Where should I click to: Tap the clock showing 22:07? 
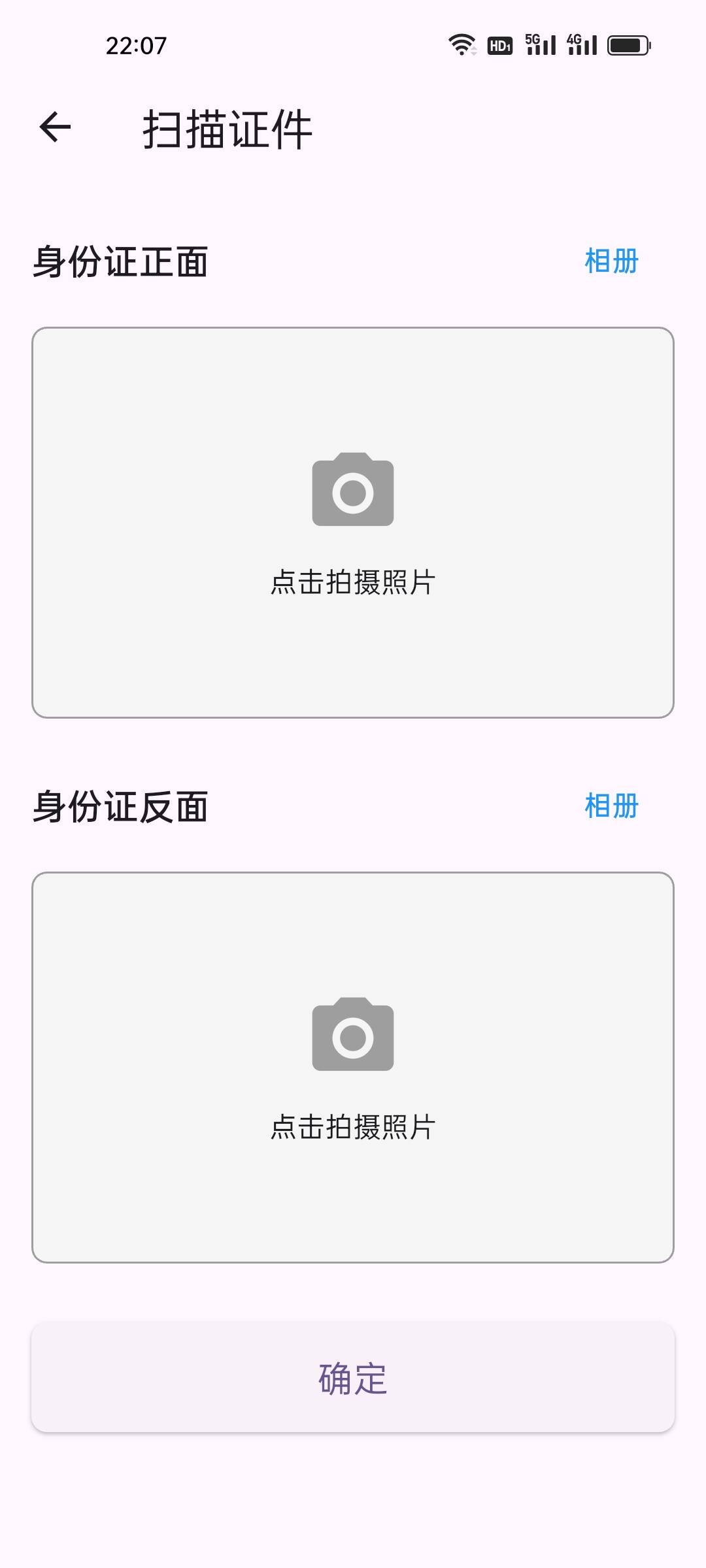click(135, 46)
